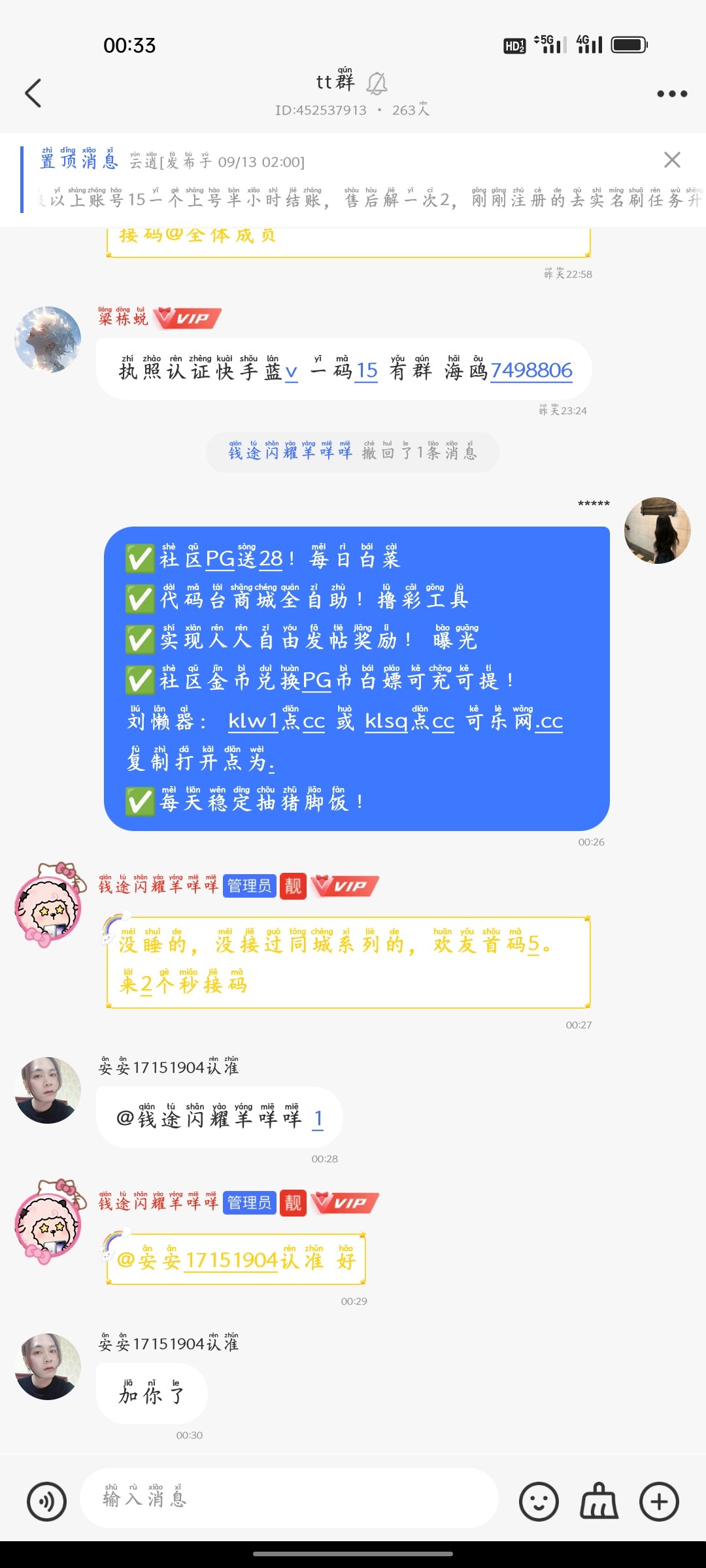Click the brush/clean icon near the input bar
706x1568 pixels.
598,1501
